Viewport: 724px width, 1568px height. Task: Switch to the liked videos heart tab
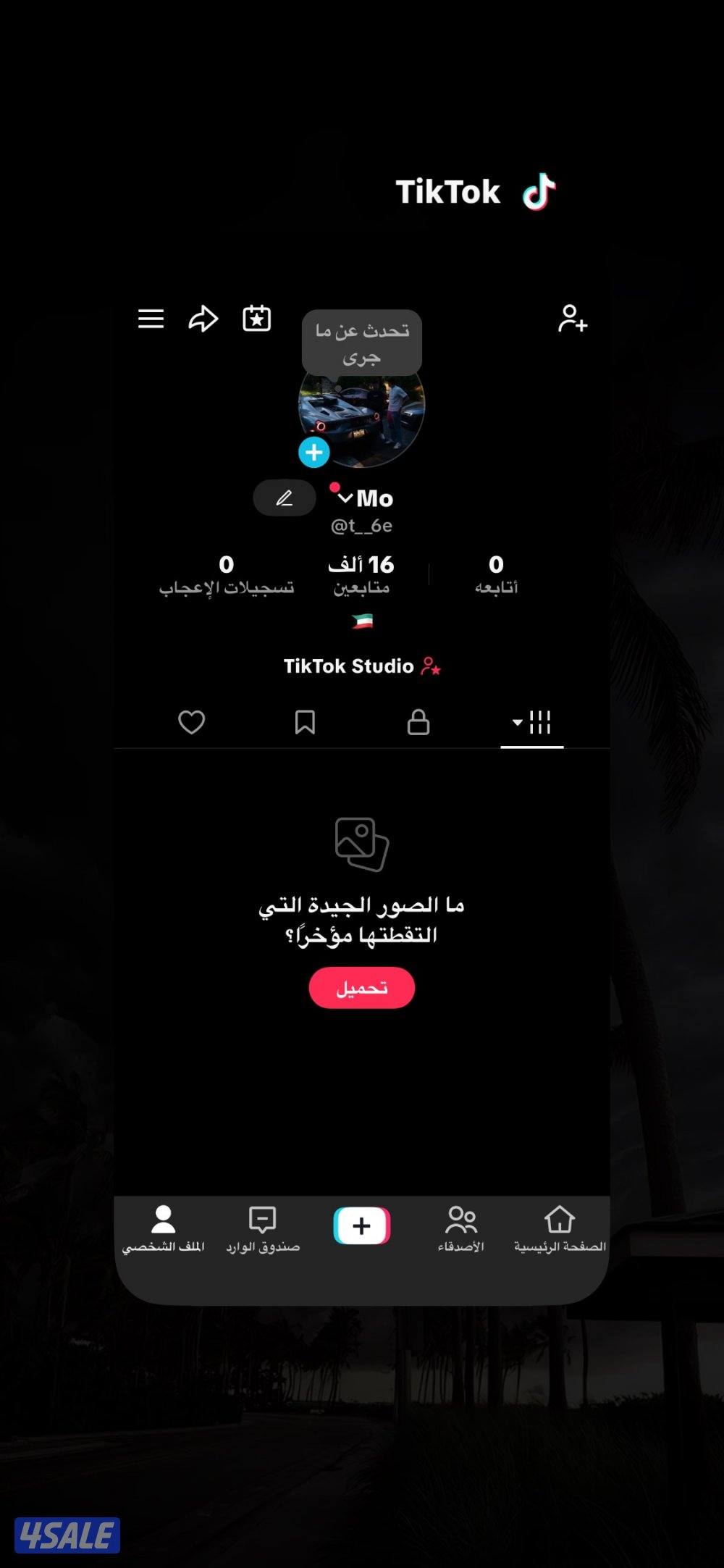(x=192, y=722)
